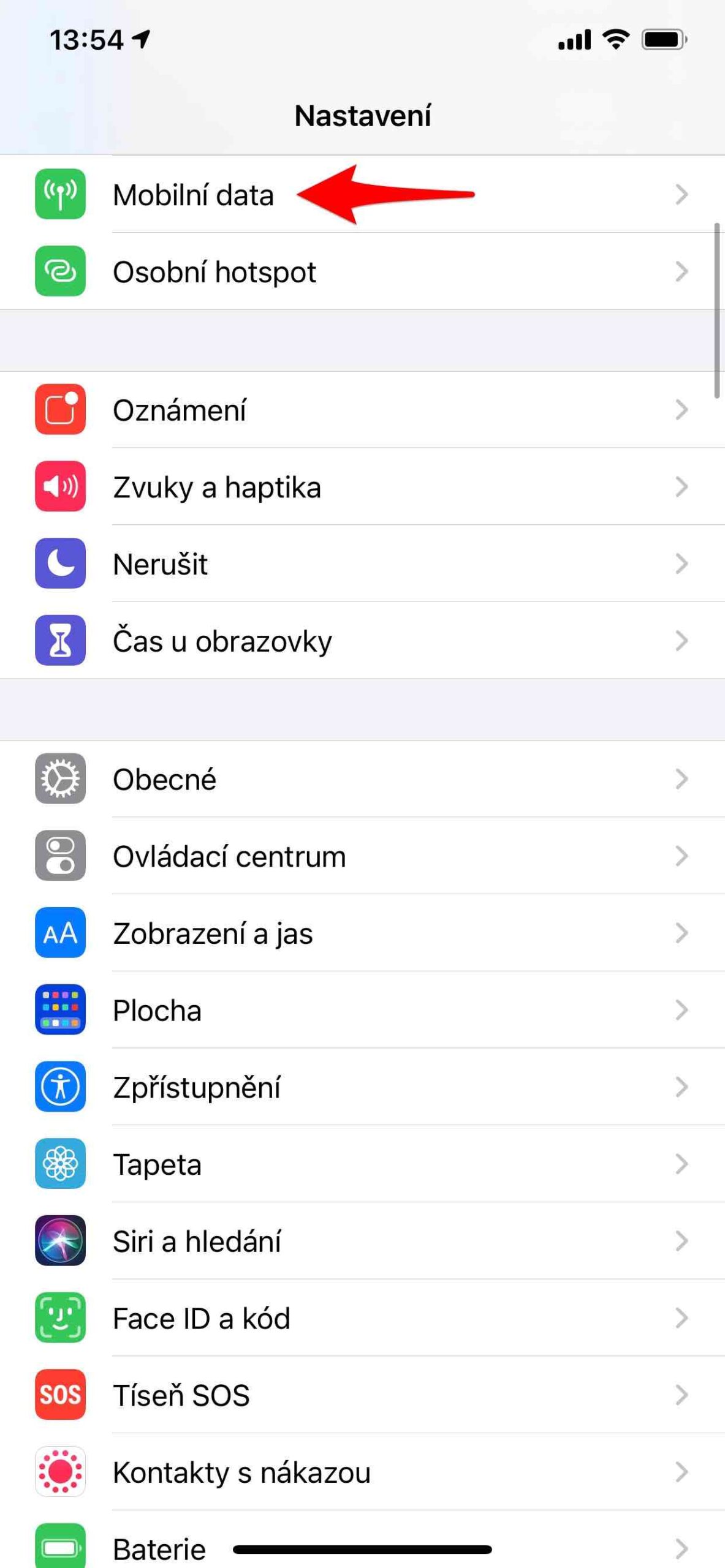This screenshot has height=1568, width=725.
Task: Select the Obecné gear icon
Action: tap(60, 779)
